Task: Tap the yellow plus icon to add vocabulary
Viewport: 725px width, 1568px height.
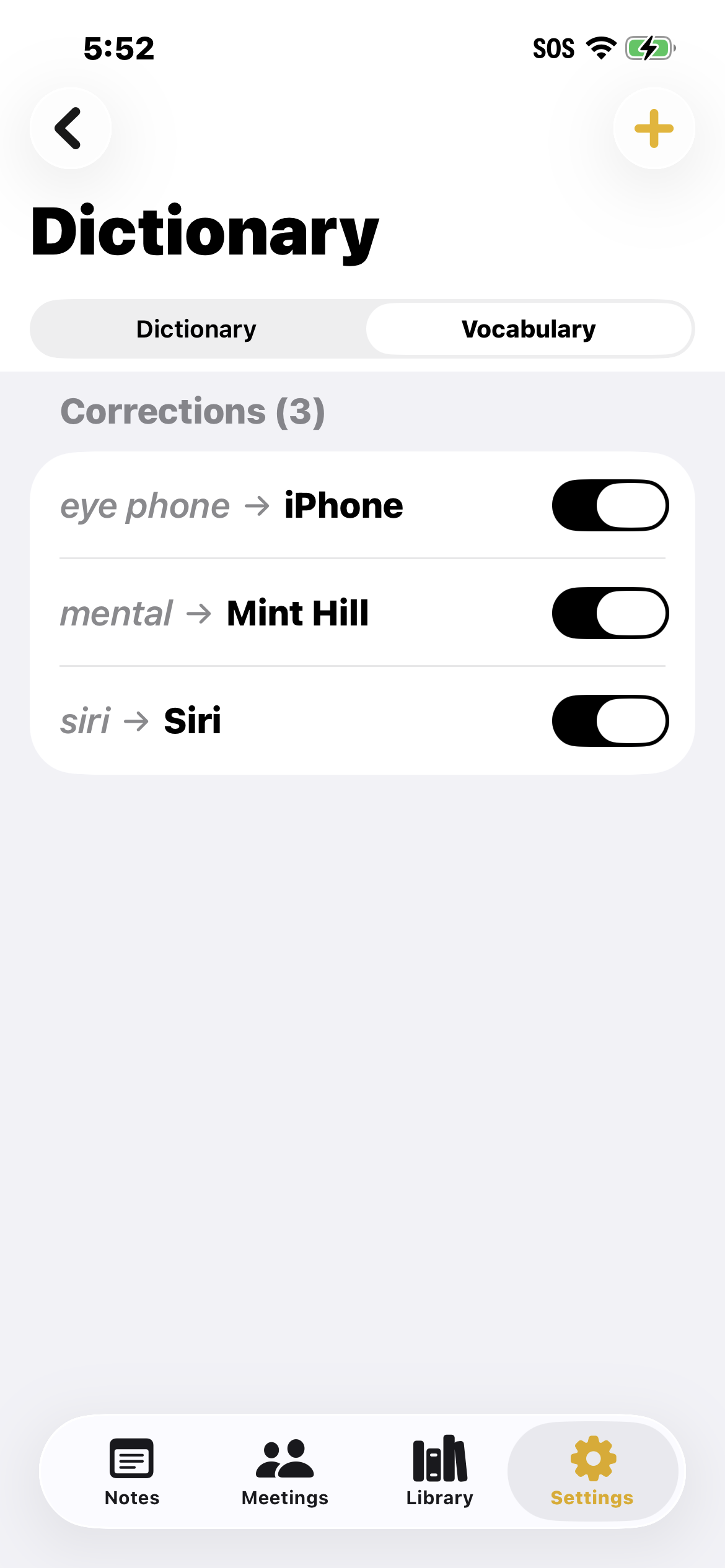Action: (654, 128)
